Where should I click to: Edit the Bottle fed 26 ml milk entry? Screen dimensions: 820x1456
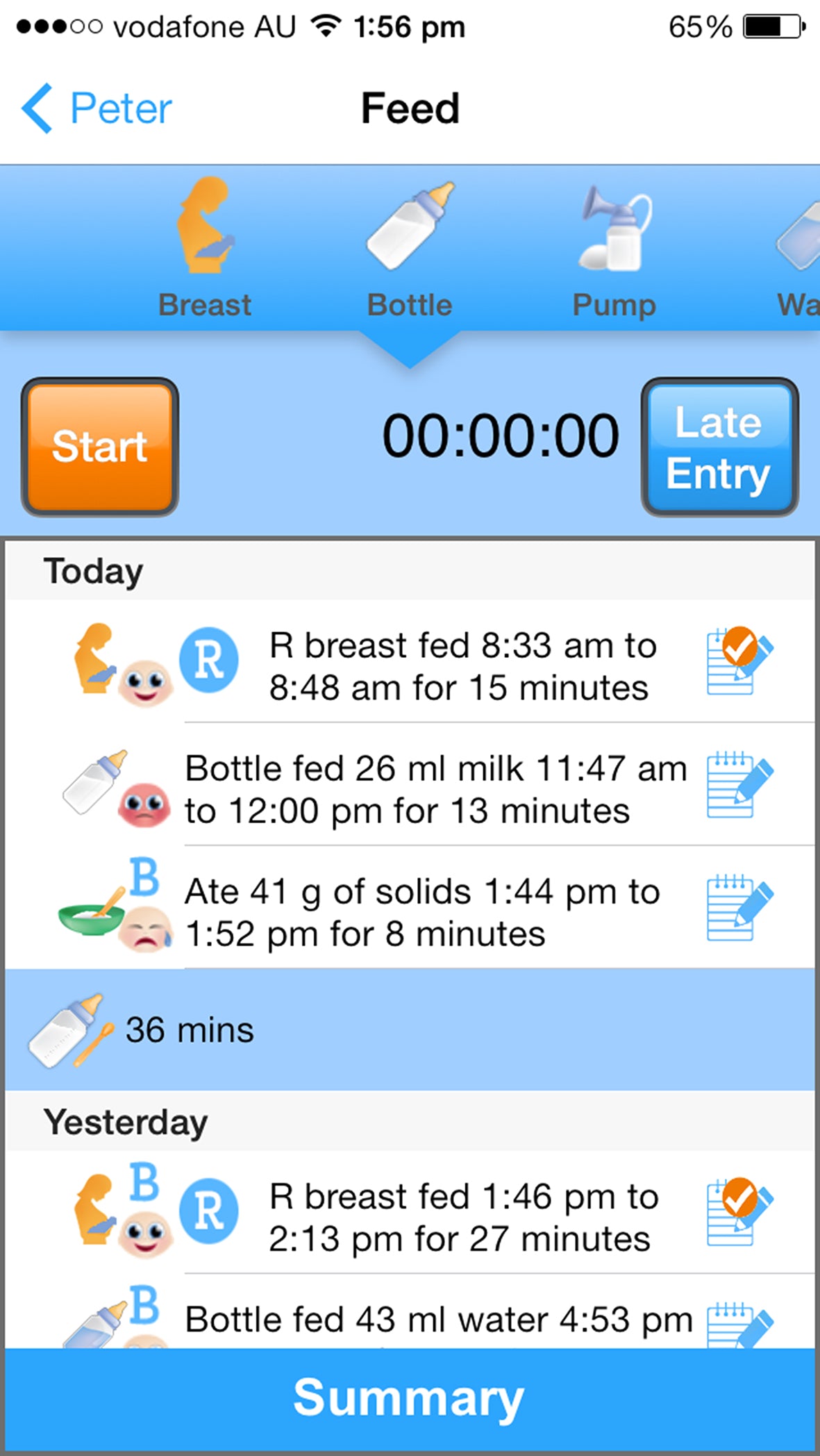point(739,785)
